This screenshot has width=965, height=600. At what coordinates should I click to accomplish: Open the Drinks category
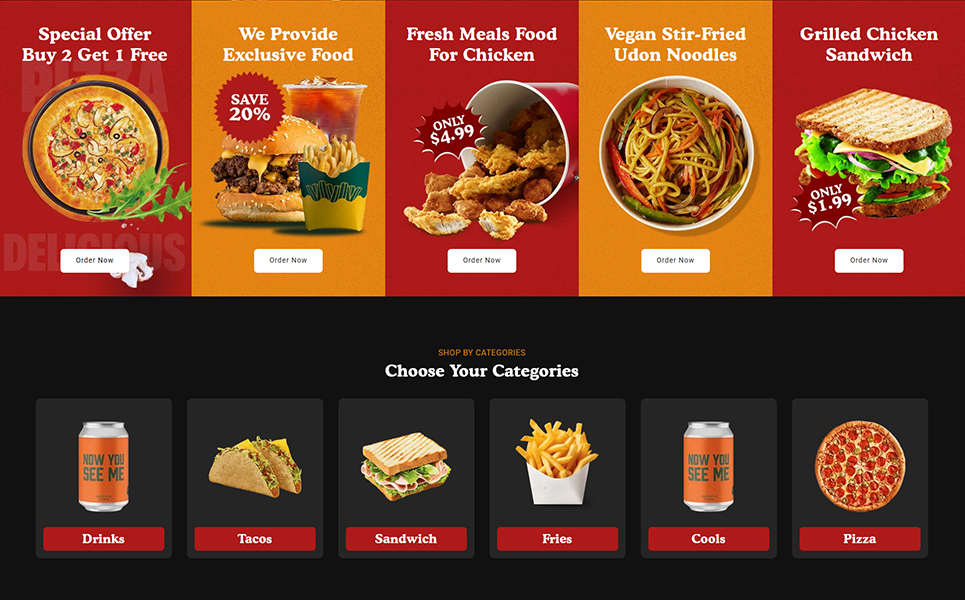coord(104,539)
